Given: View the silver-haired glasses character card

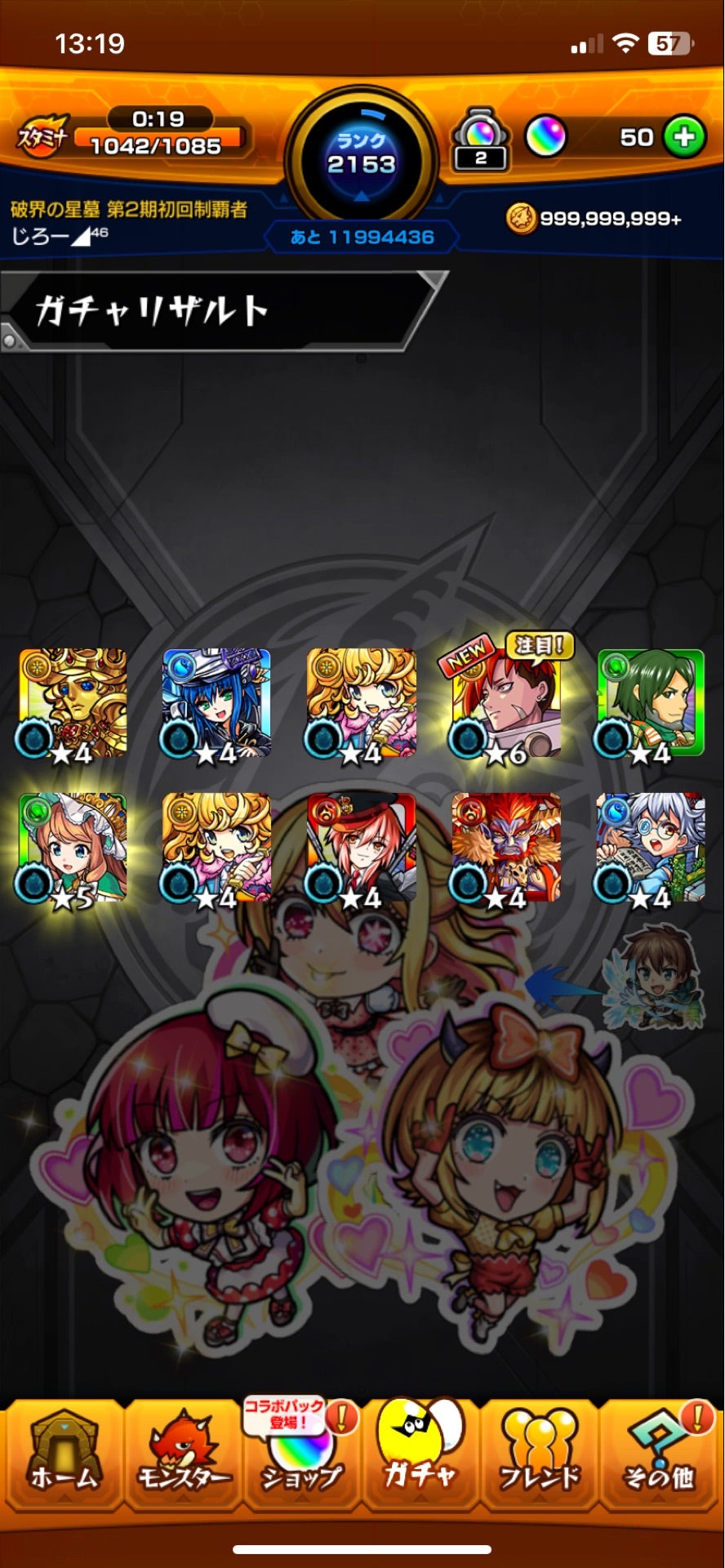Looking at the screenshot, I should coord(651,847).
